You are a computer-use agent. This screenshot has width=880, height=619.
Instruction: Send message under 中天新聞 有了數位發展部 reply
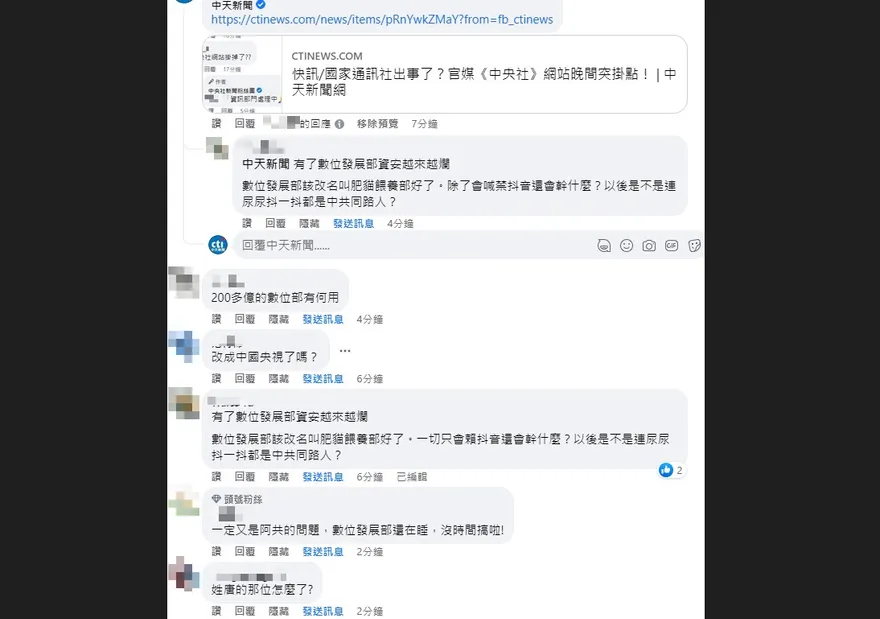coord(353,224)
